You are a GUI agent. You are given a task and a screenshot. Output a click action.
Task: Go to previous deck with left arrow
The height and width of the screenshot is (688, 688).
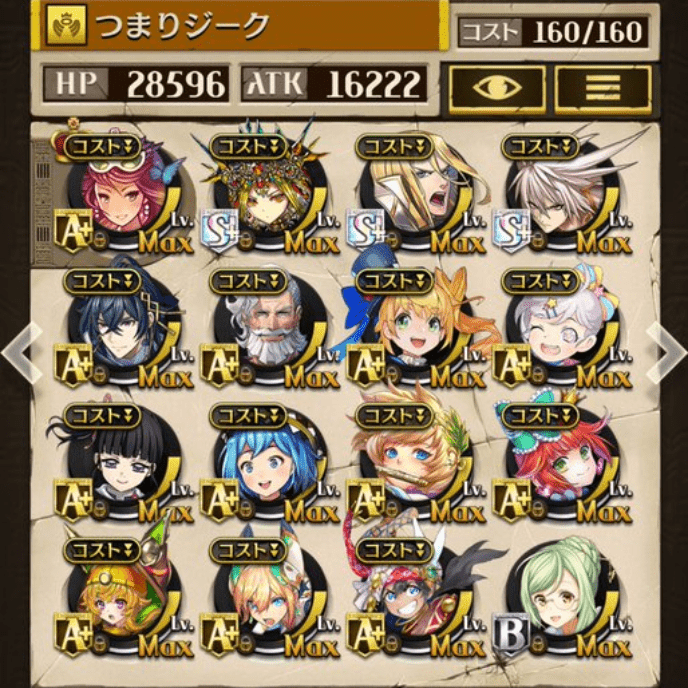pos(18,352)
